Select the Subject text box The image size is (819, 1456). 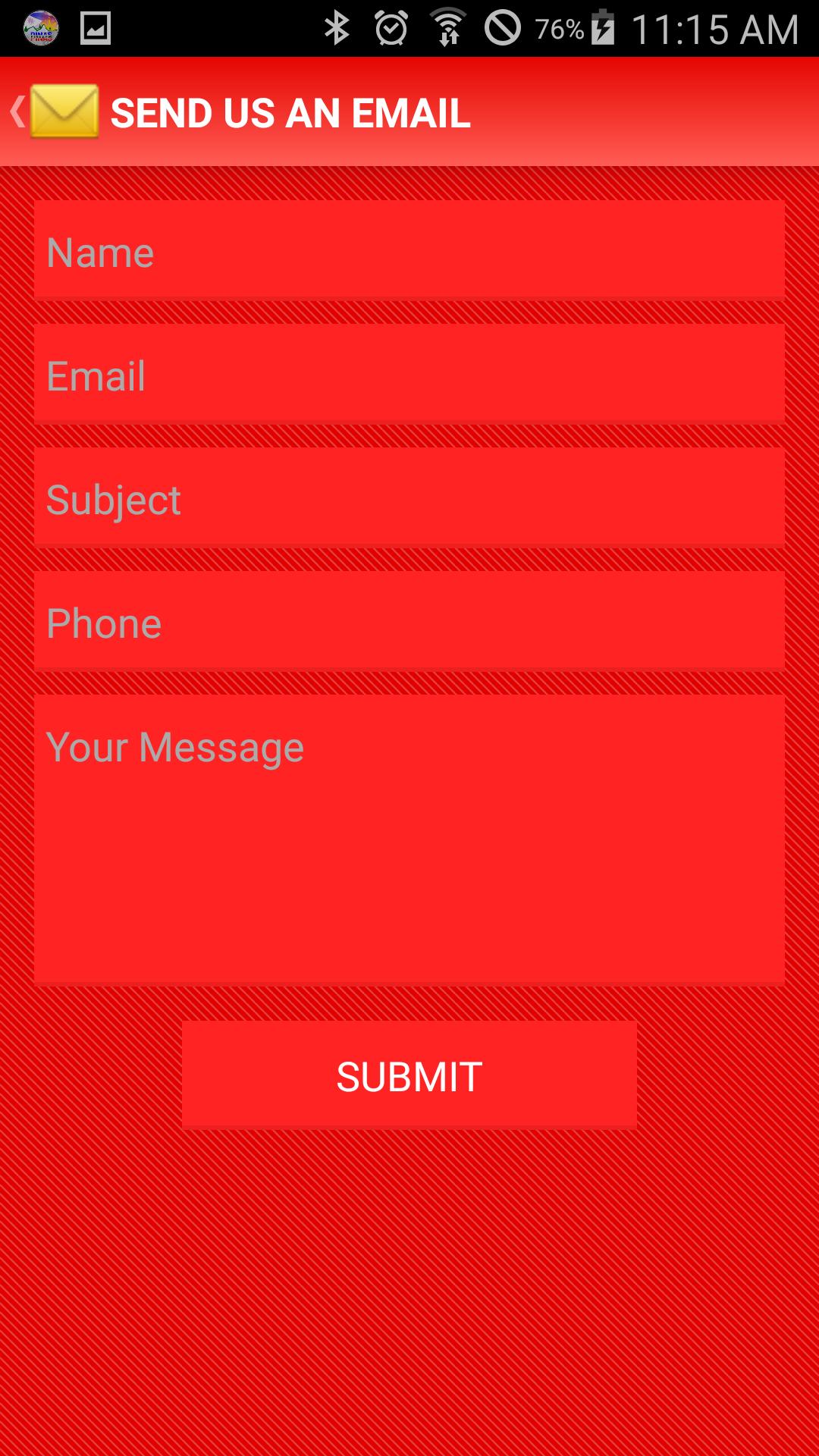(x=409, y=497)
